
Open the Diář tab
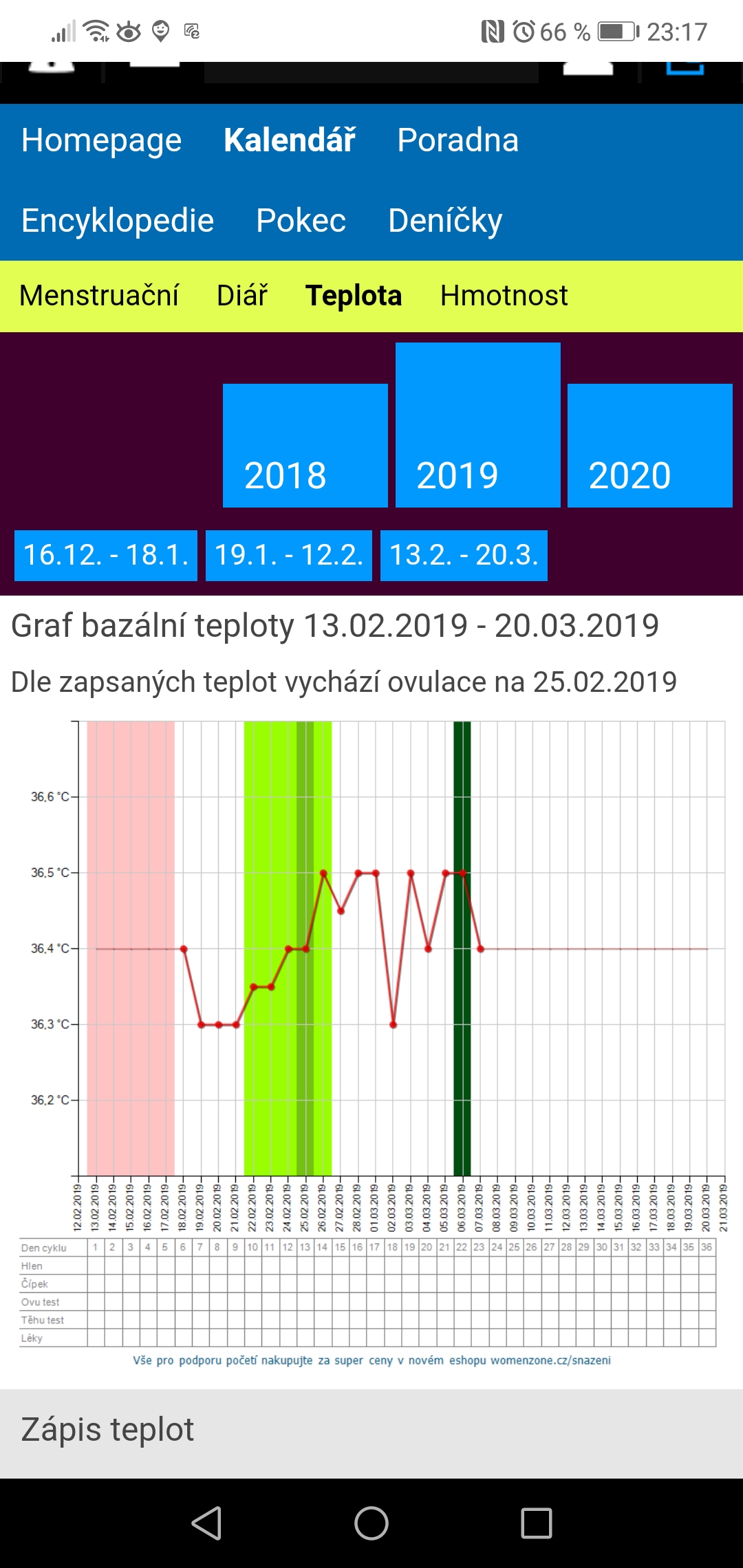coord(242,296)
